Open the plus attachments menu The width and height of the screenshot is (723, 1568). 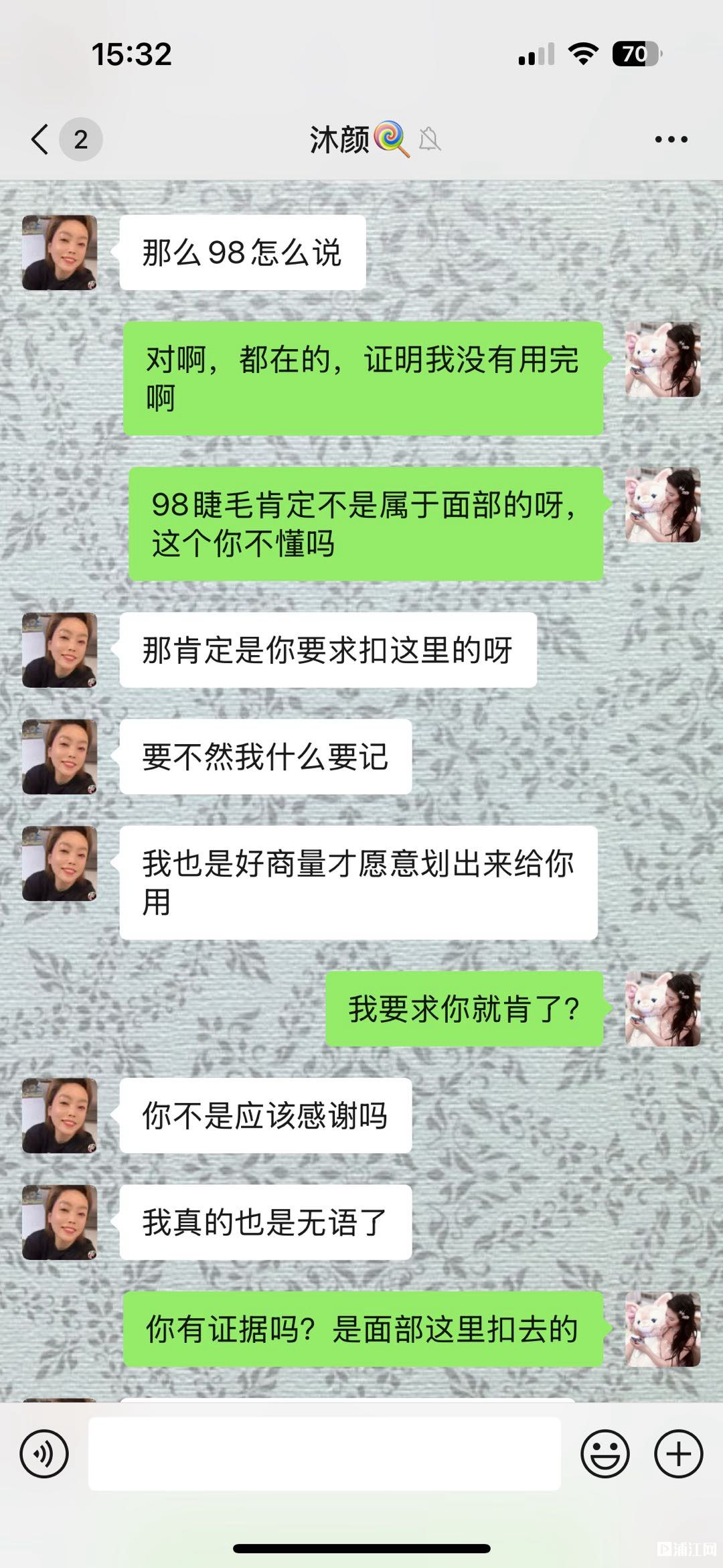click(x=678, y=1454)
